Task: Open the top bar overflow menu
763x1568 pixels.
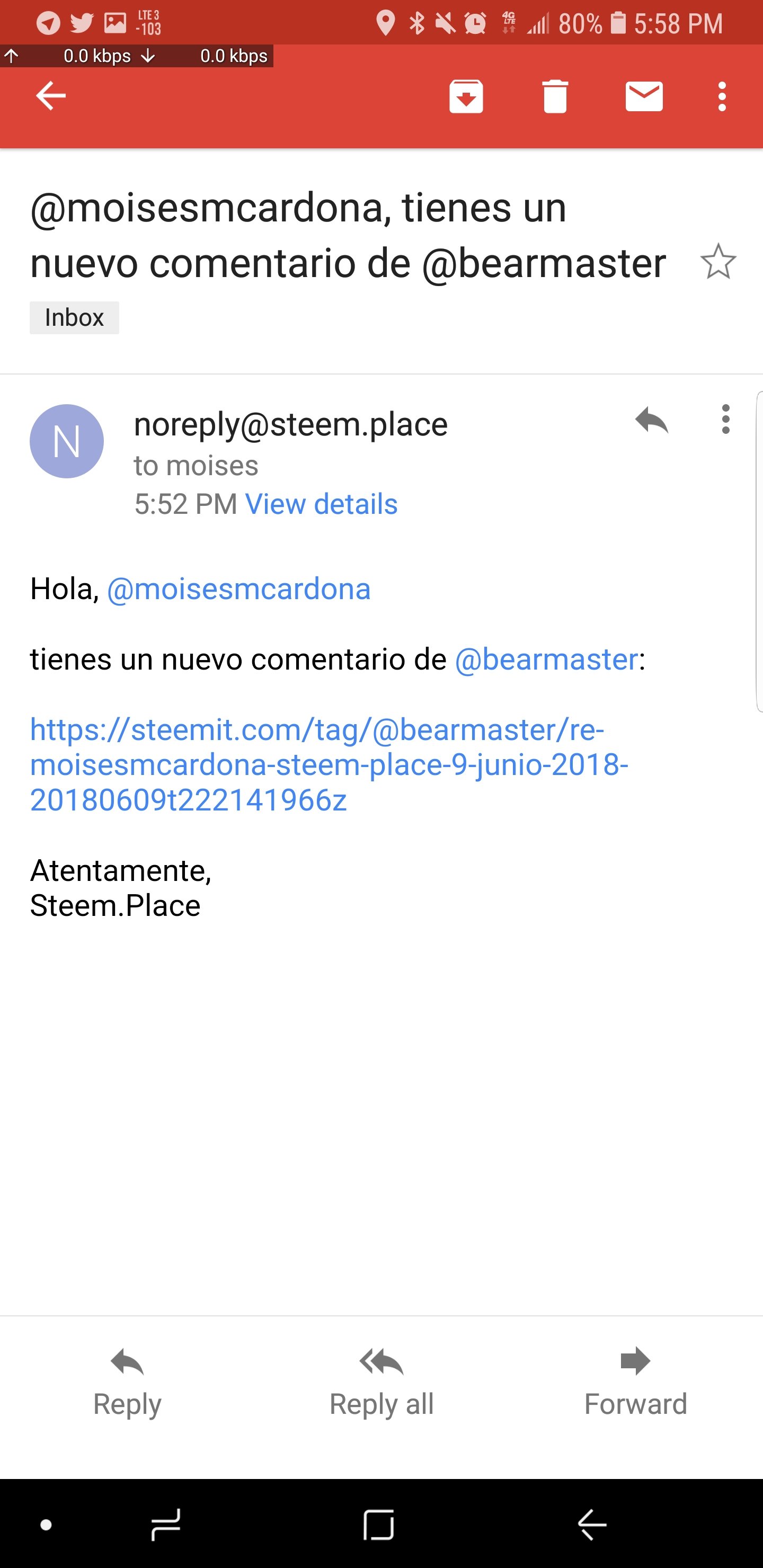Action: 722,96
